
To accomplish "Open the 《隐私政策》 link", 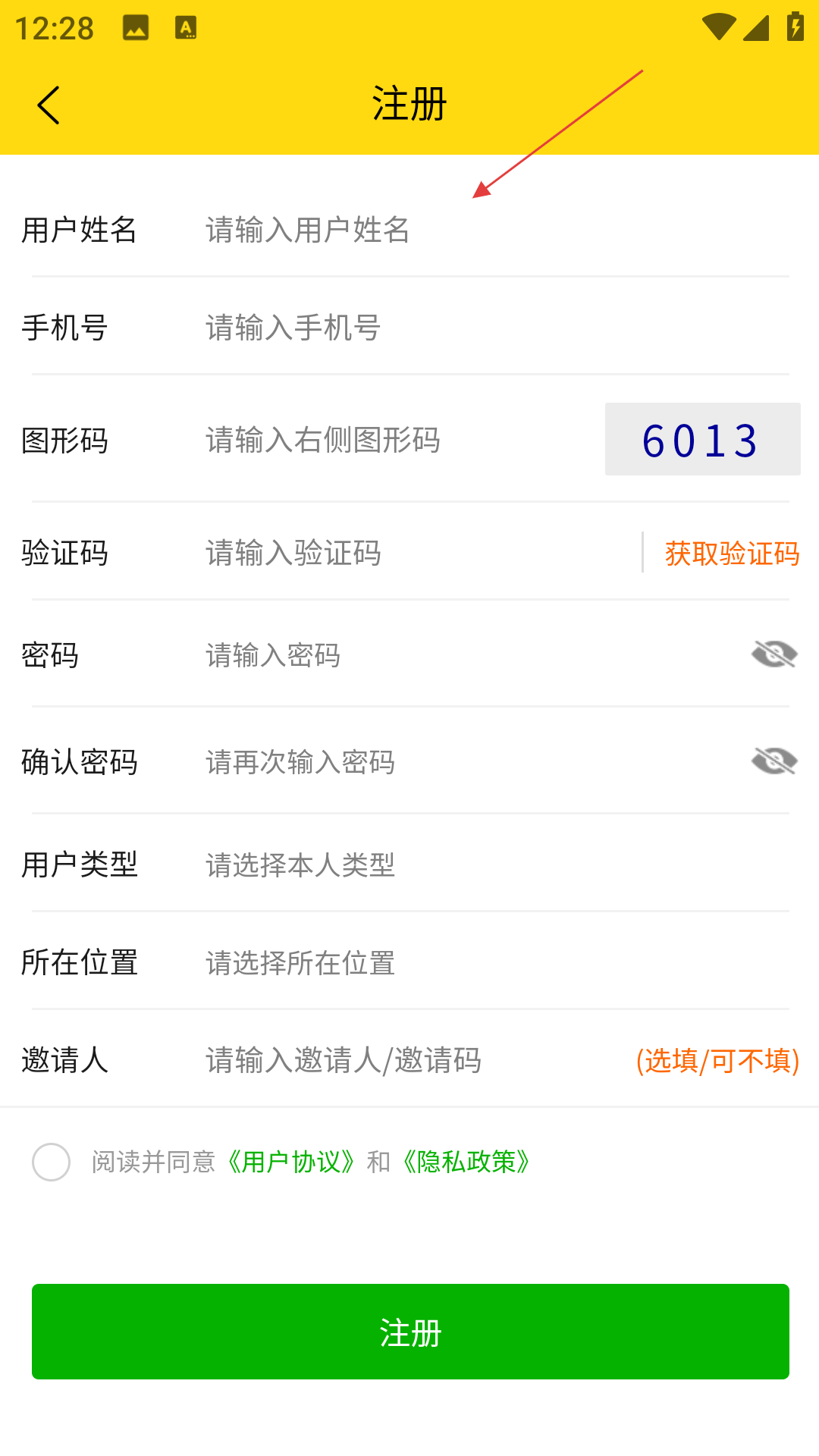I will (x=466, y=1162).
